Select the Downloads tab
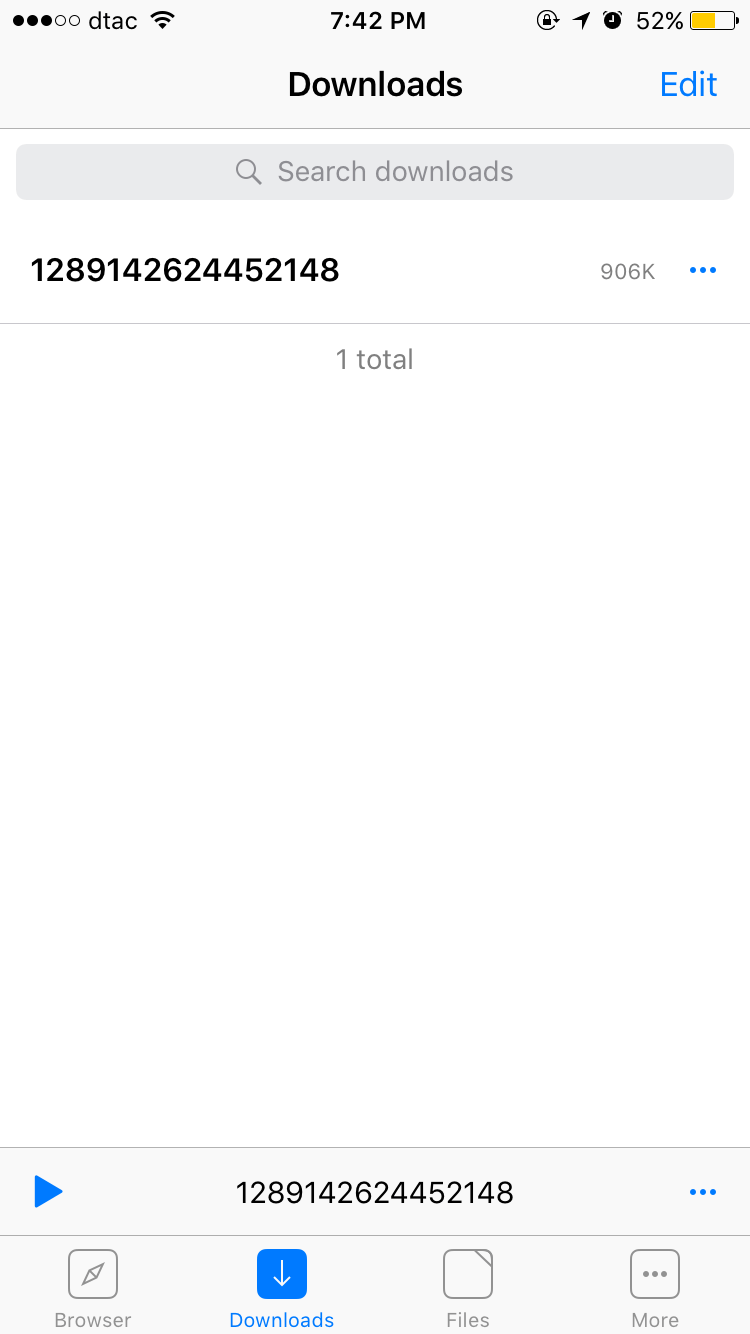 click(281, 1289)
